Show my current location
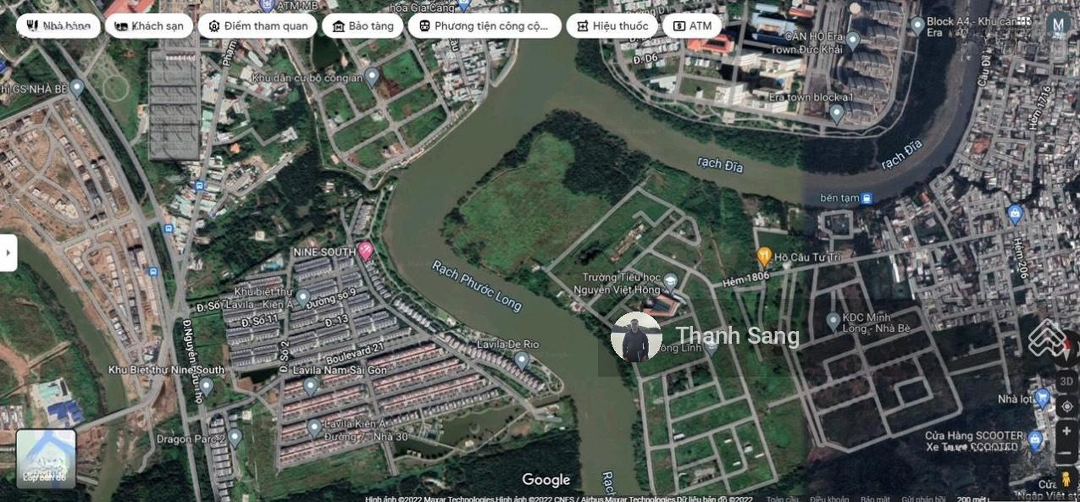The width and height of the screenshot is (1080, 502). point(1066,406)
